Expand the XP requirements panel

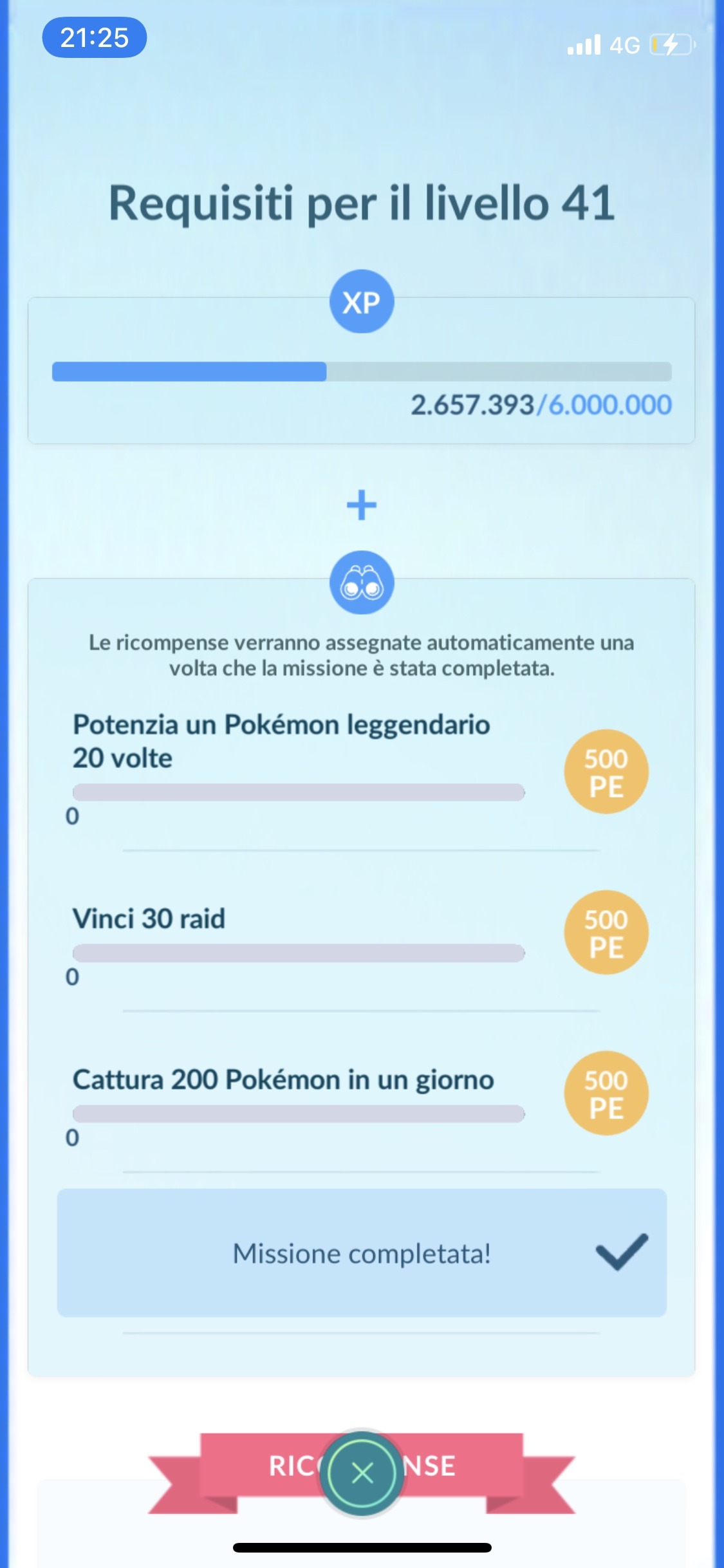(362, 370)
